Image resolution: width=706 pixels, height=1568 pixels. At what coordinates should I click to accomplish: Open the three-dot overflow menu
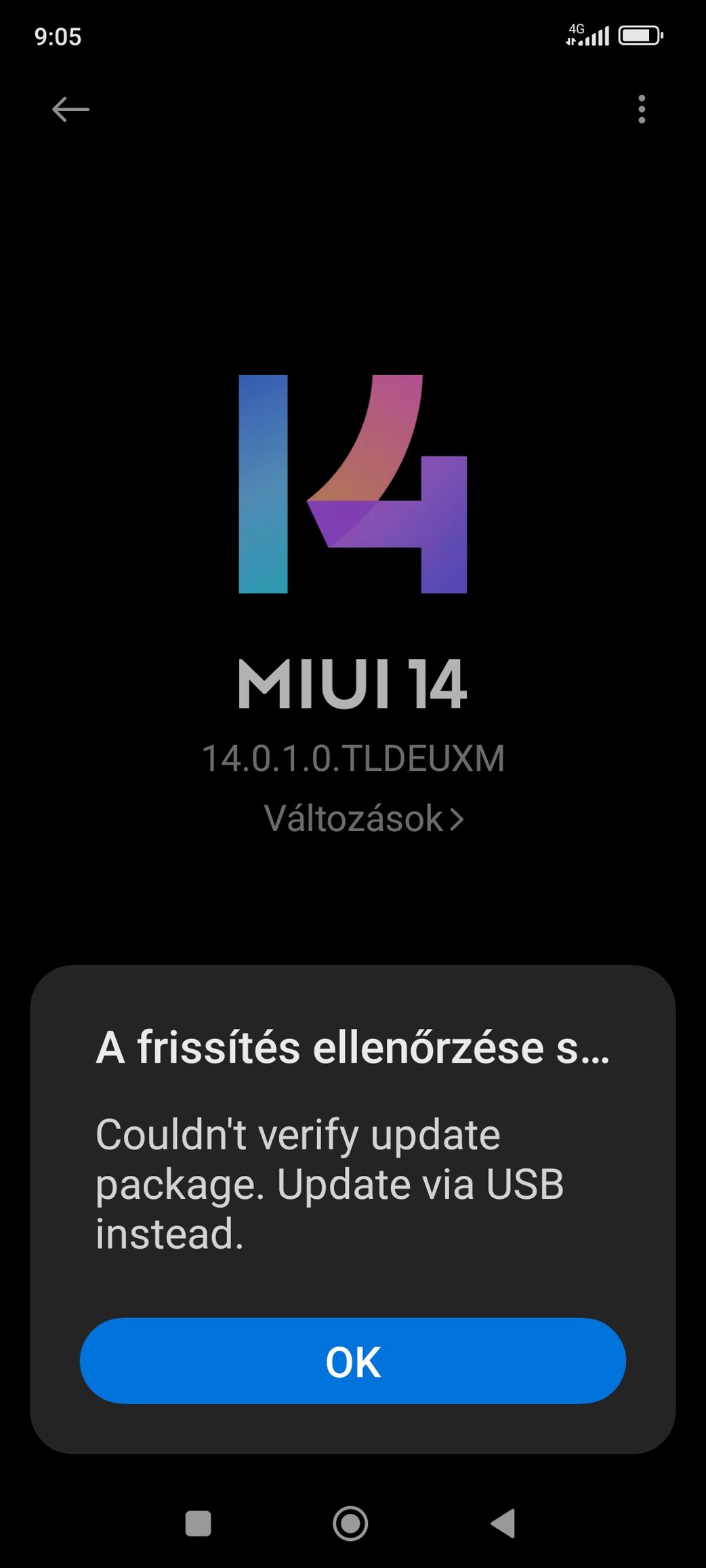point(641,109)
